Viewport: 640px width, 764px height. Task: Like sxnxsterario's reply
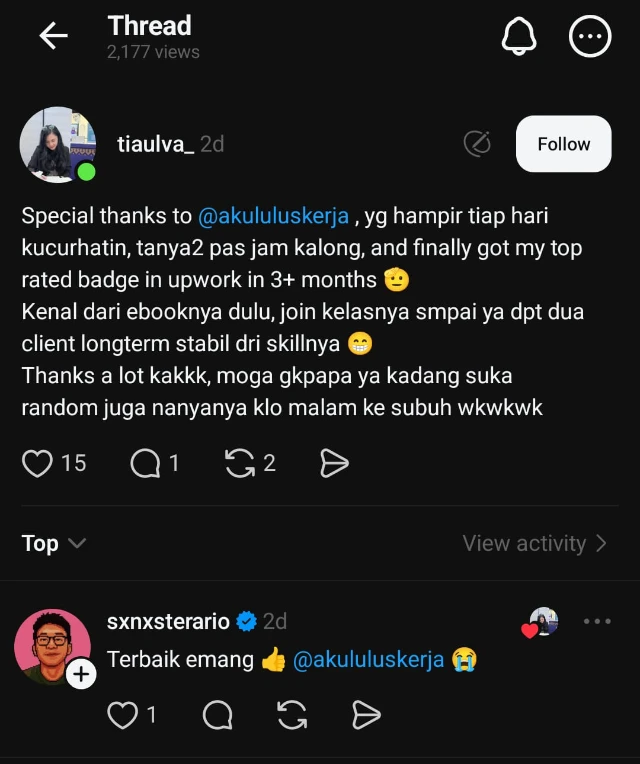tap(122, 715)
